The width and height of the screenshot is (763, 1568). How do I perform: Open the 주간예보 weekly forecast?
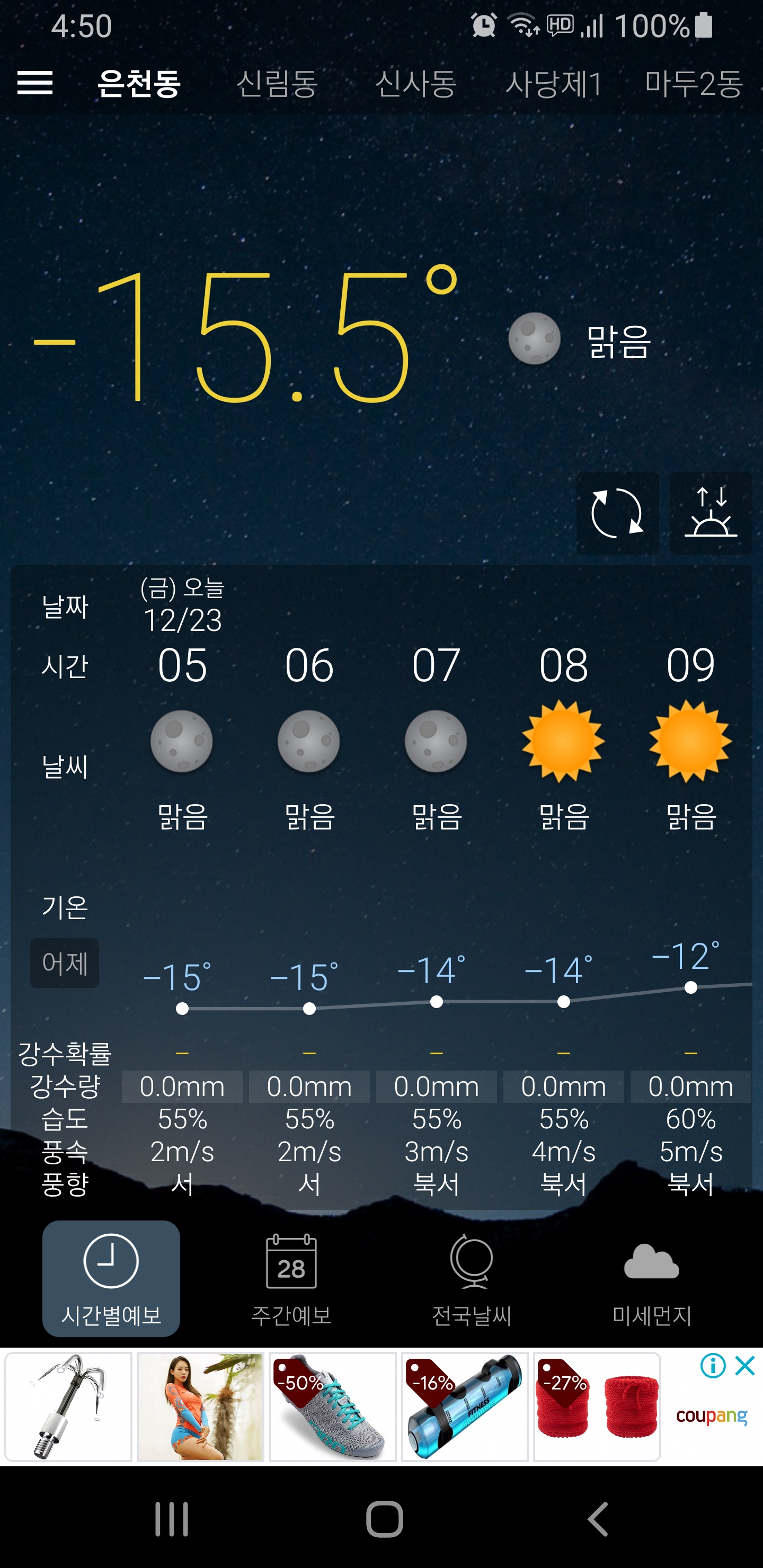291,1278
